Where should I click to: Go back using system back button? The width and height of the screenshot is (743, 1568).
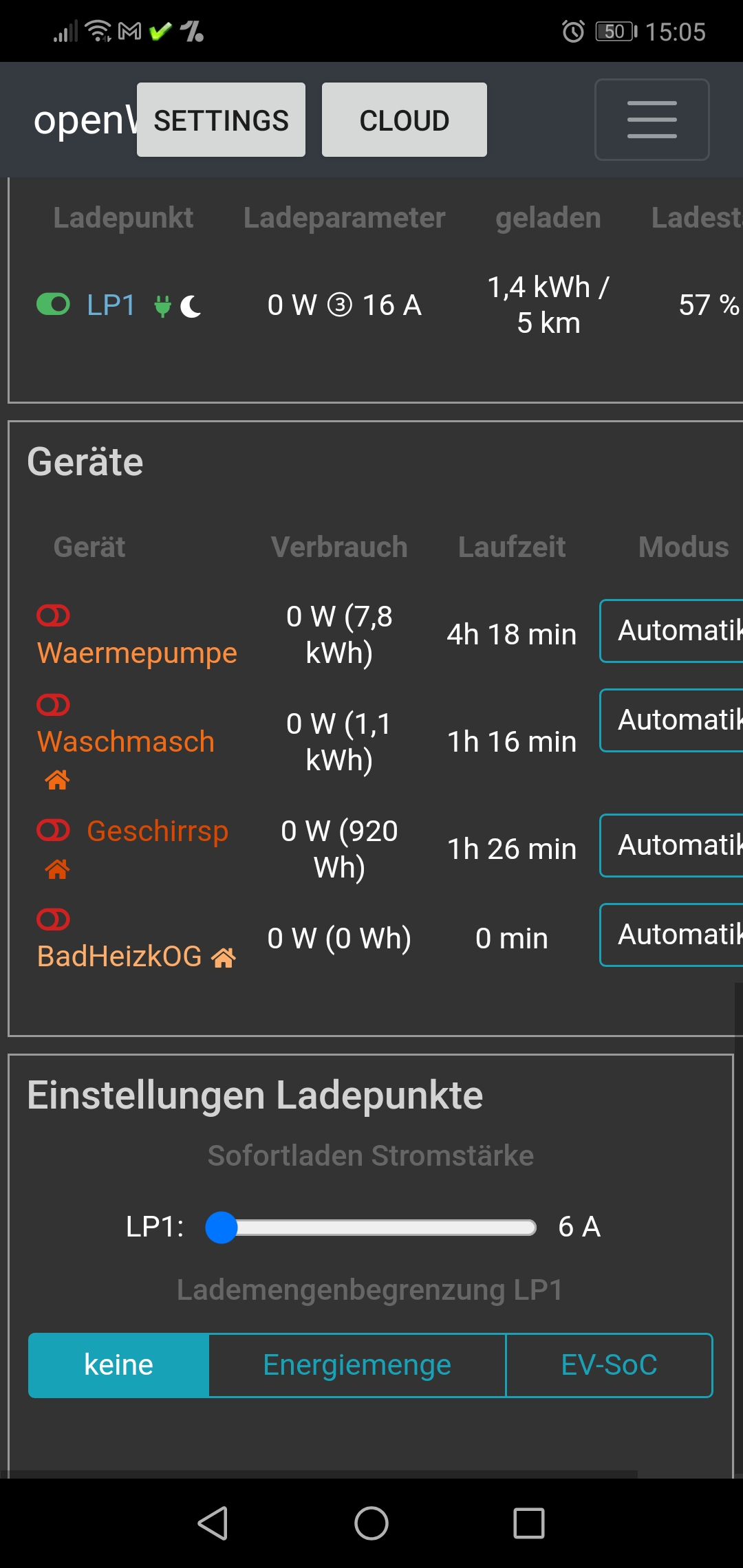(x=213, y=1523)
